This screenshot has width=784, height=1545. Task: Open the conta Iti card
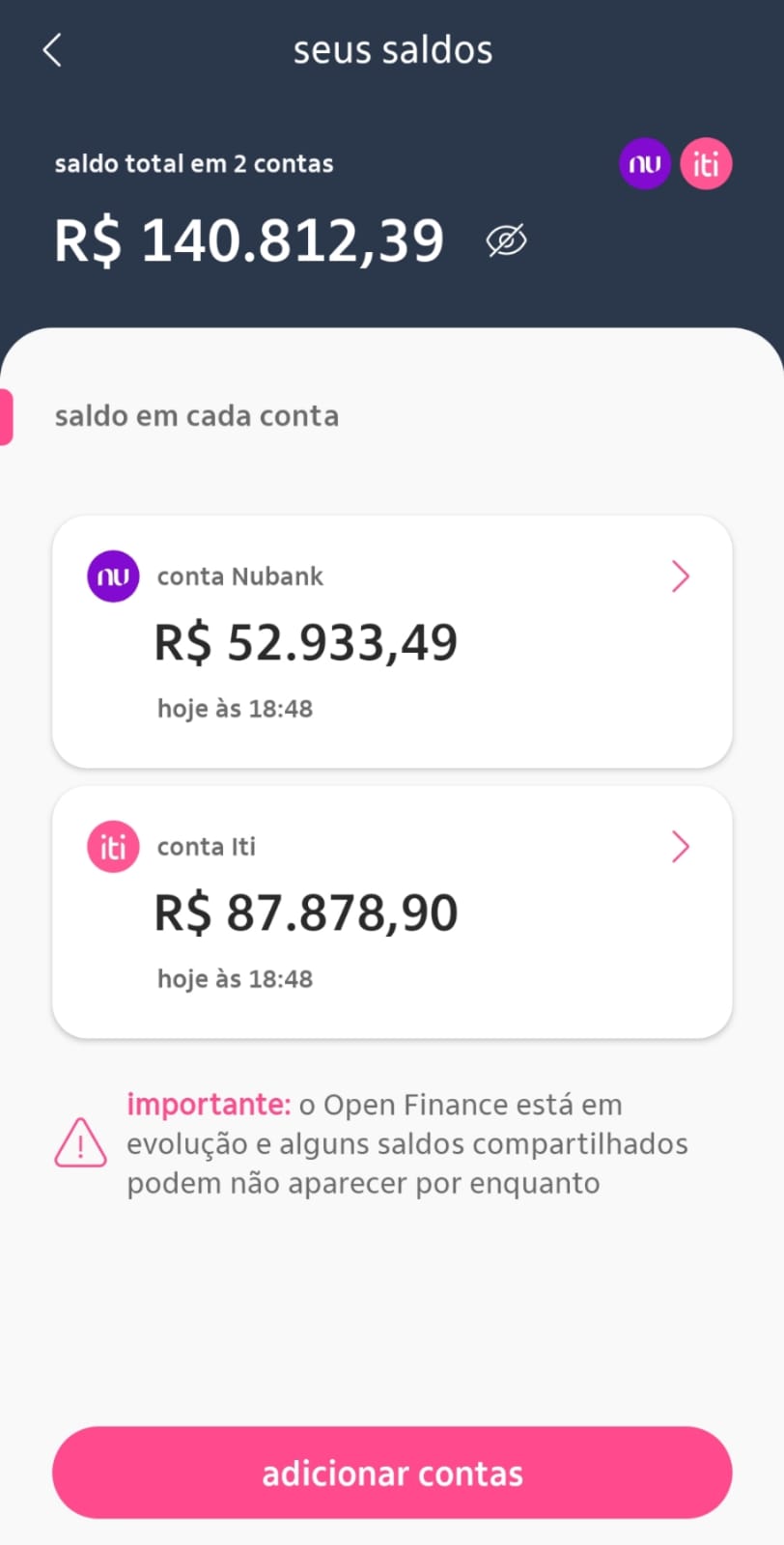[392, 912]
